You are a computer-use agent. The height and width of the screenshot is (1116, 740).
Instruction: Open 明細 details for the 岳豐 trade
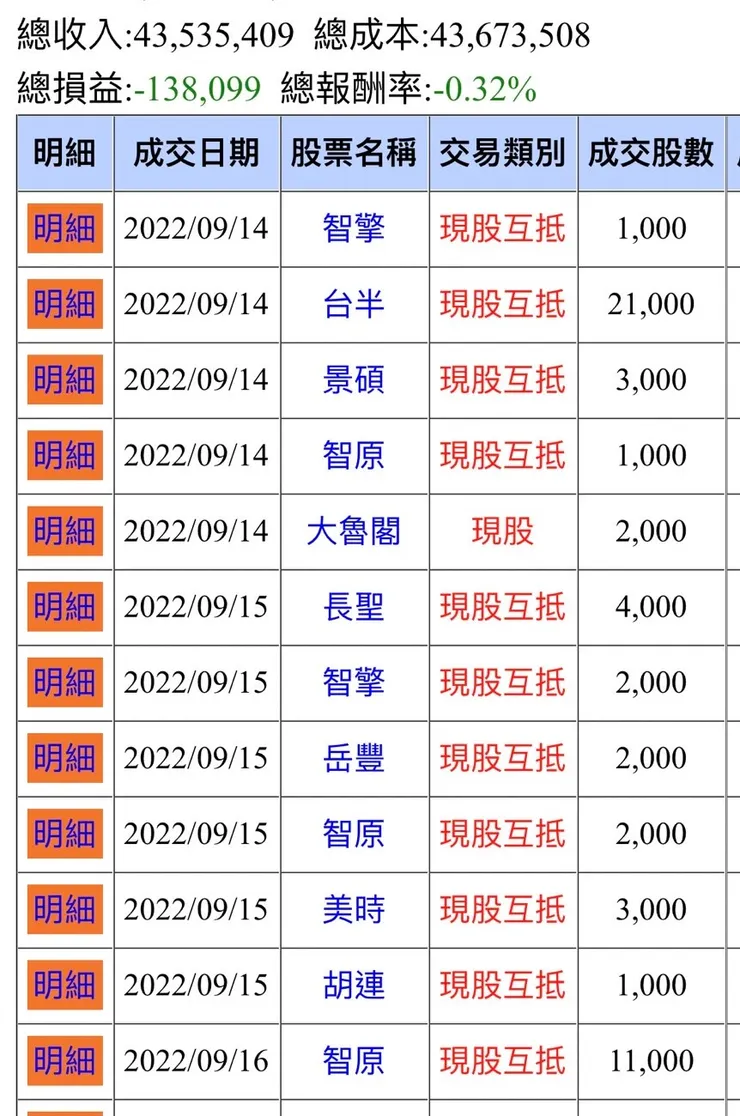point(64,759)
